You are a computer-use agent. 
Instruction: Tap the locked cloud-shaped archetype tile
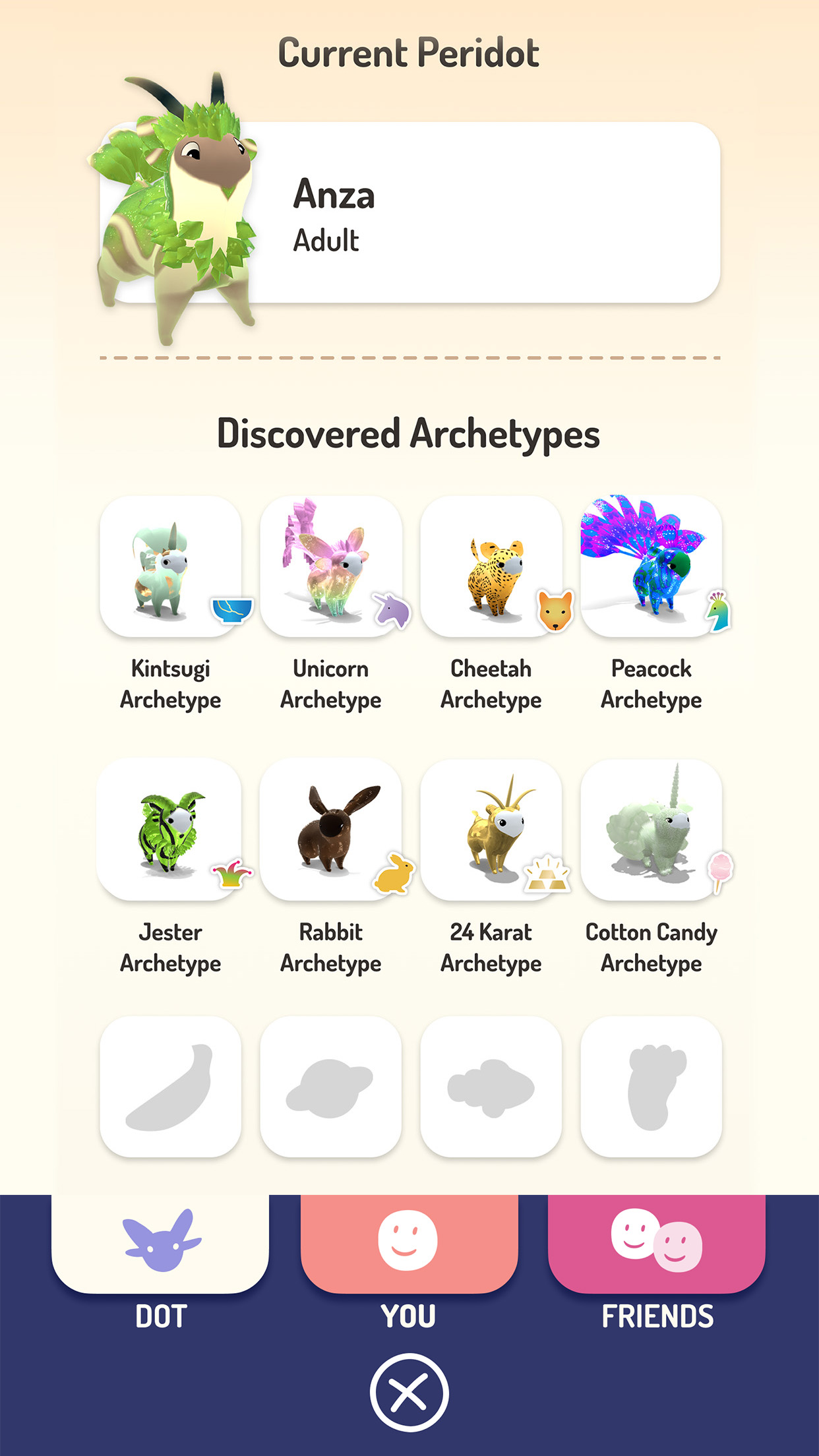491,1087
